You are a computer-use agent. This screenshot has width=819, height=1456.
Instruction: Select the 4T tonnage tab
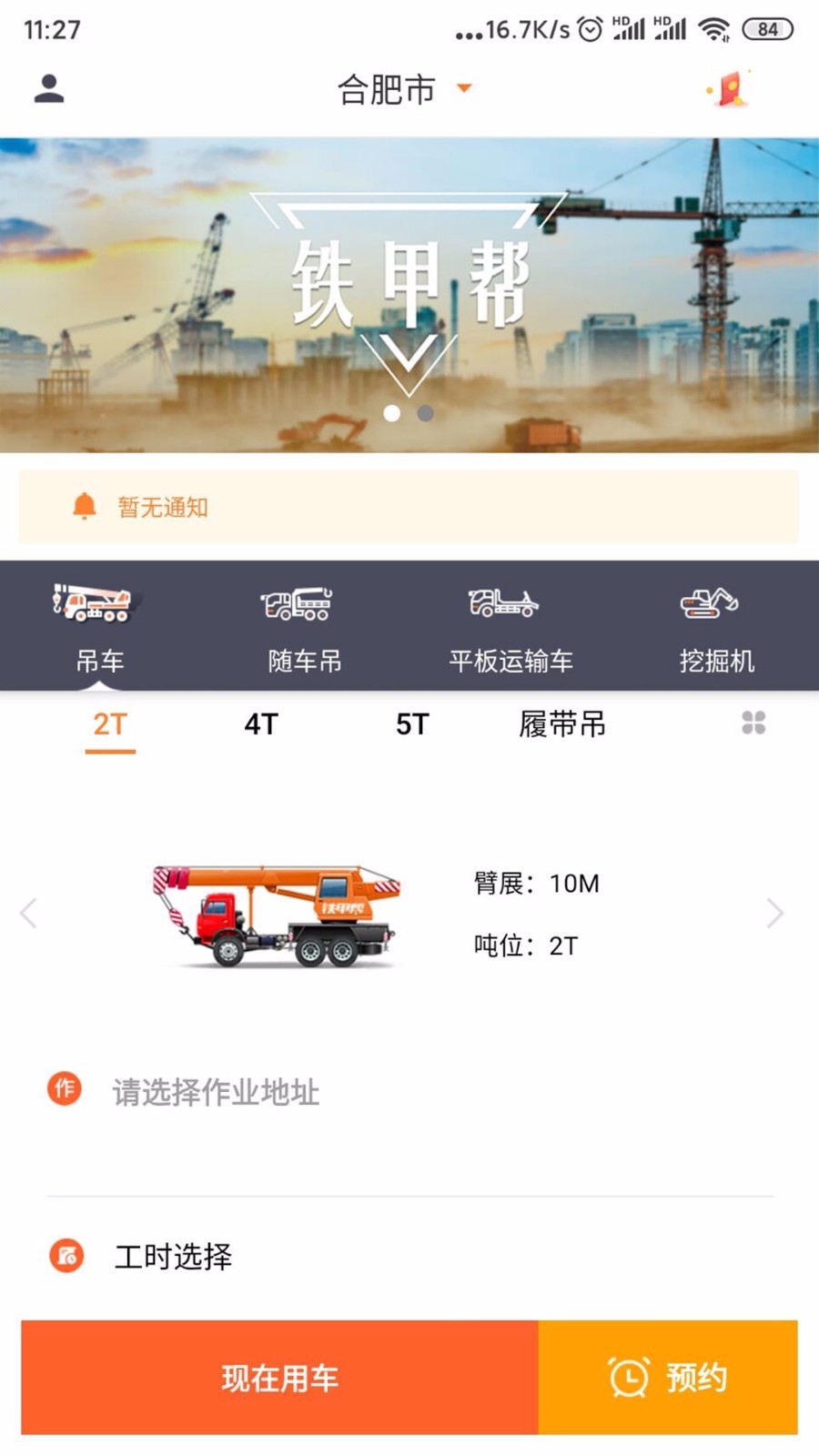click(261, 724)
